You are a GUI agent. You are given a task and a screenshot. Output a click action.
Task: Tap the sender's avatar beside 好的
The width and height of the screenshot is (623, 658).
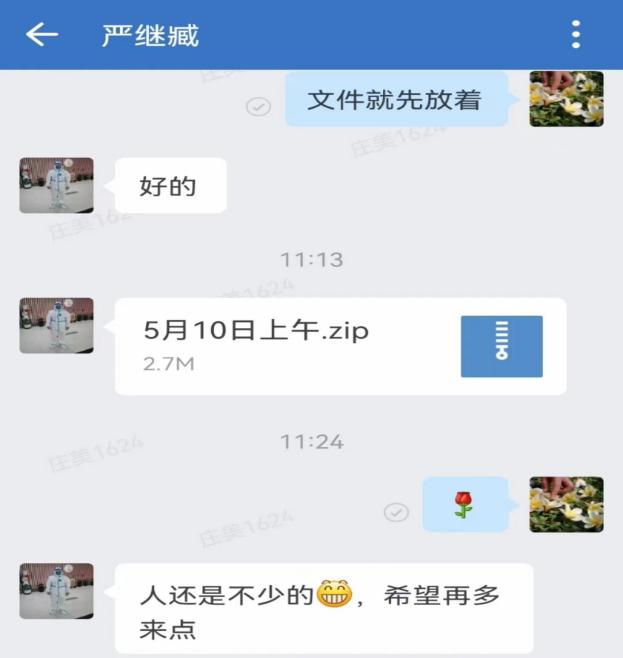tap(56, 185)
